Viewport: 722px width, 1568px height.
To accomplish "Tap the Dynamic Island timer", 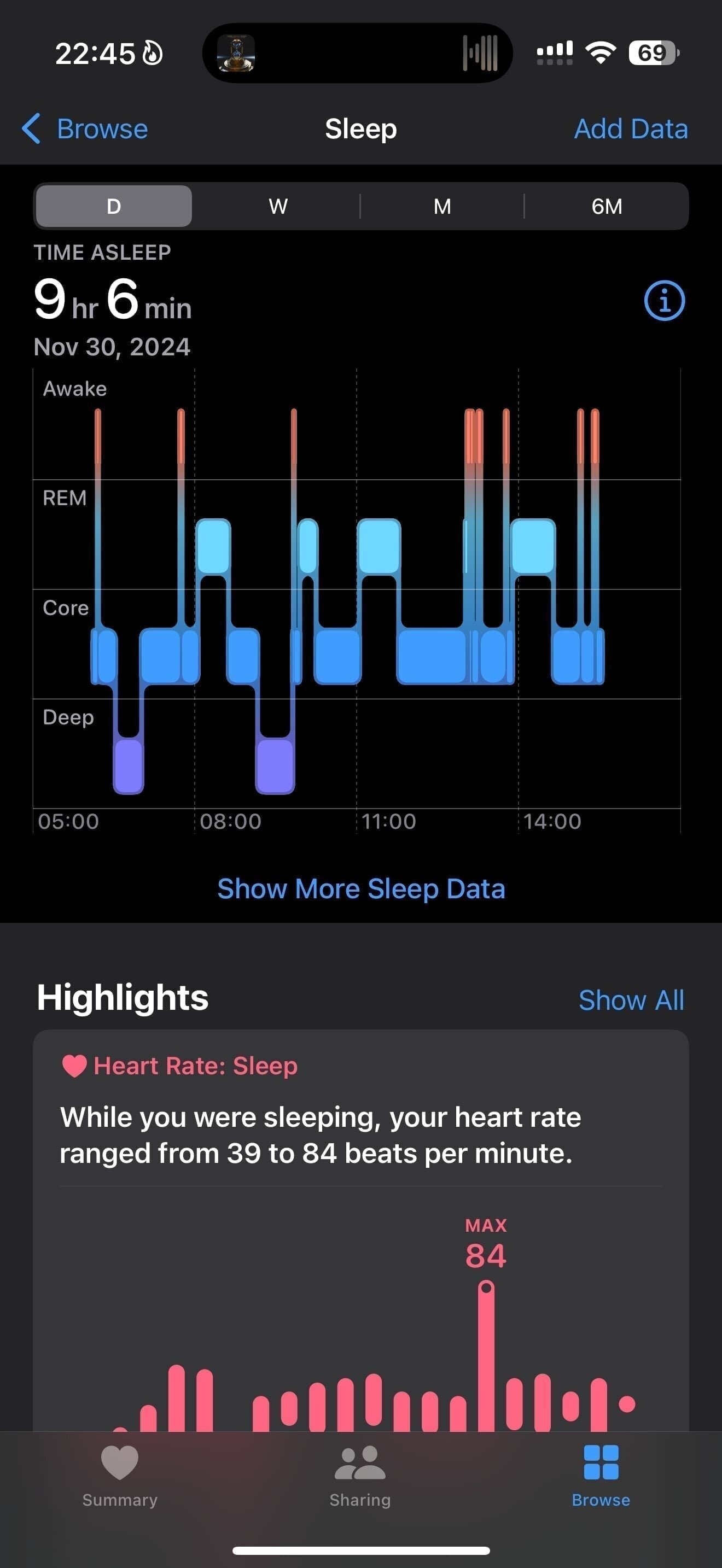I will point(357,53).
